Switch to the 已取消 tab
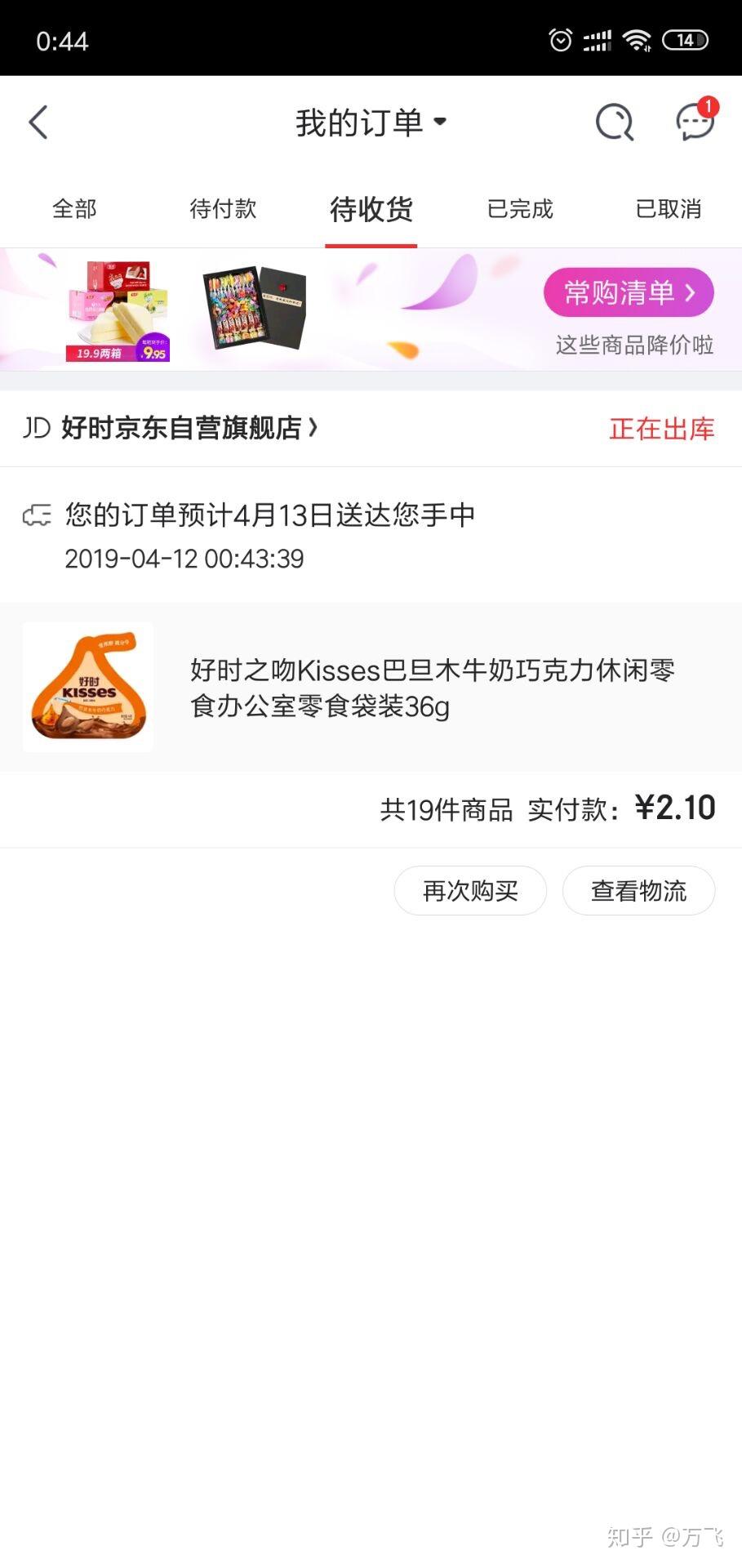 coord(669,209)
